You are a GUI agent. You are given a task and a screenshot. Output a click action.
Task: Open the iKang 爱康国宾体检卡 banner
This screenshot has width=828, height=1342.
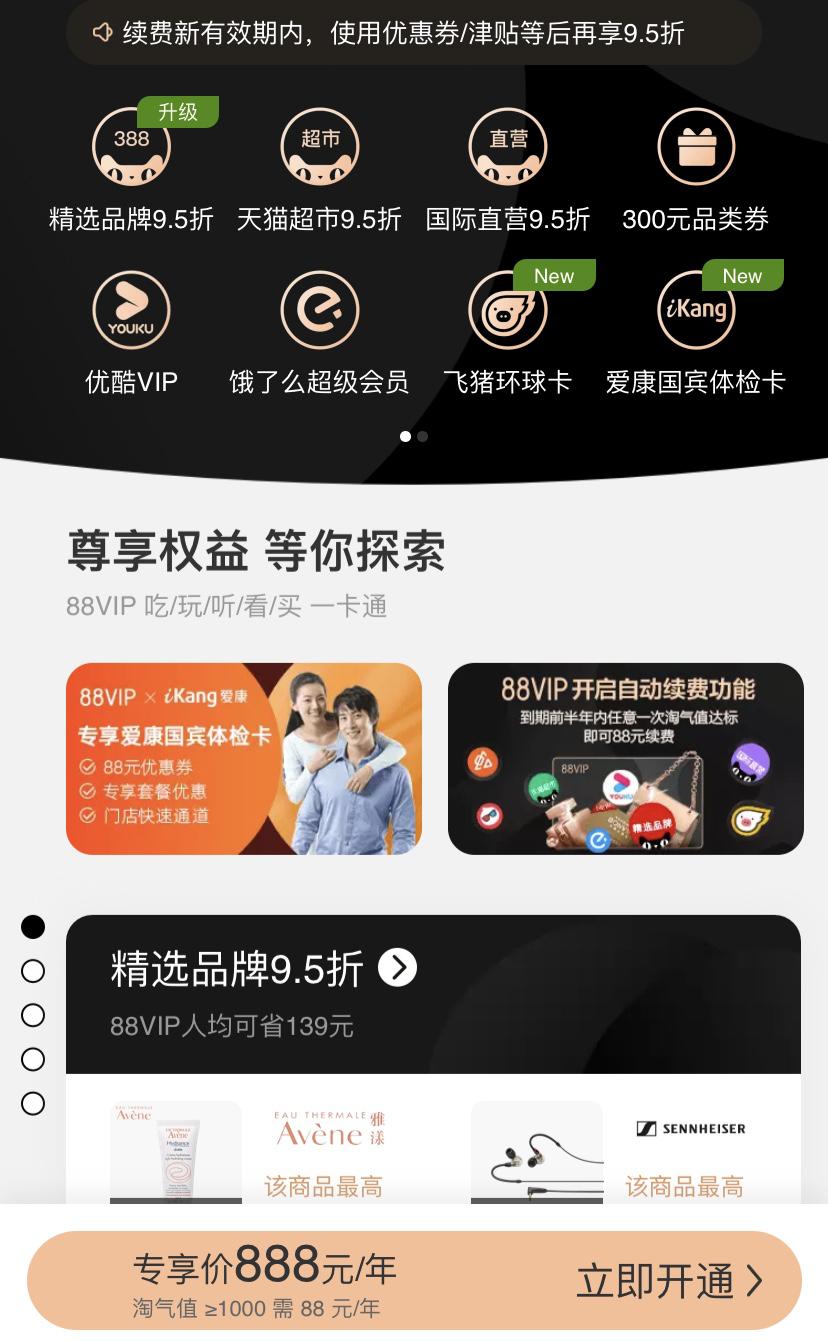pyautogui.click(x=244, y=758)
